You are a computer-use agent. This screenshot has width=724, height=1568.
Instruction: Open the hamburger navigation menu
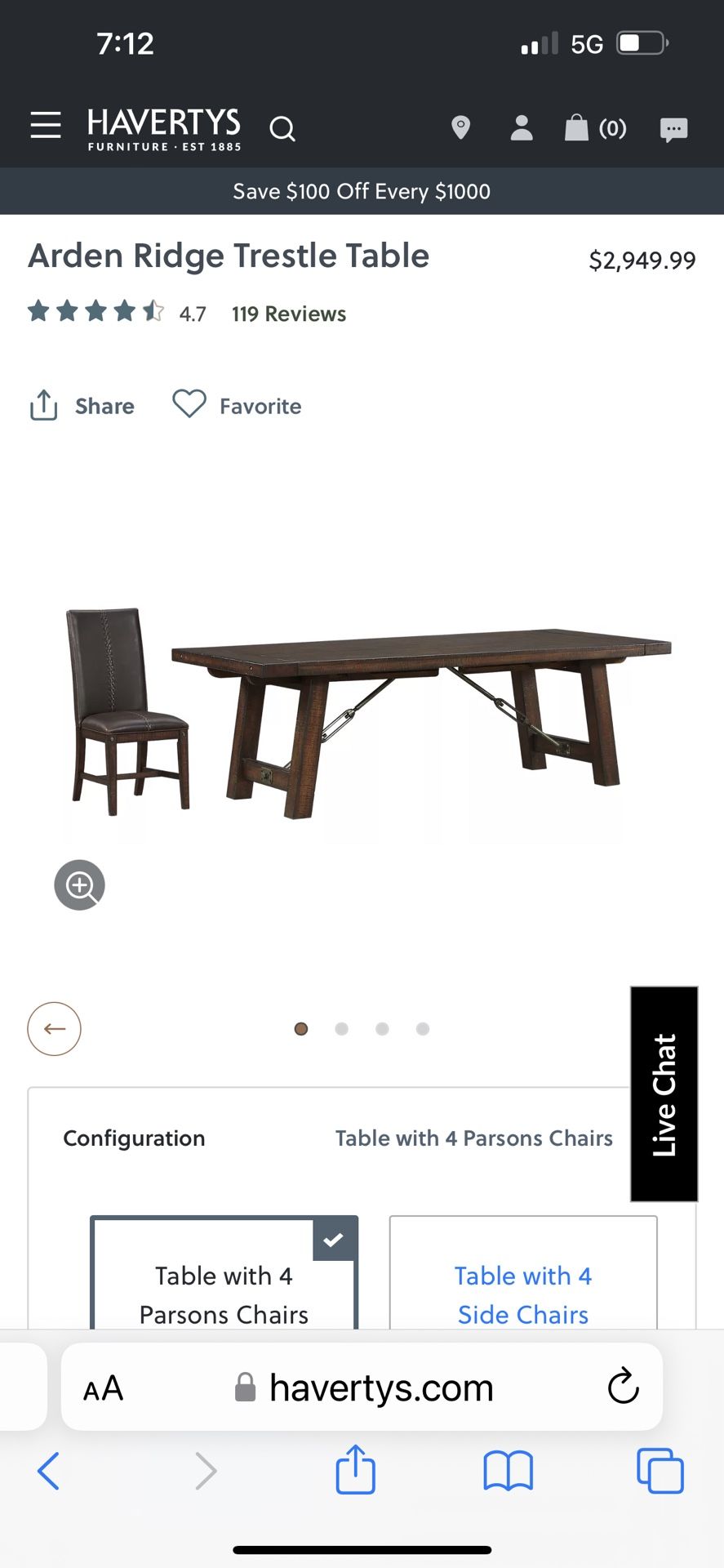tap(46, 126)
